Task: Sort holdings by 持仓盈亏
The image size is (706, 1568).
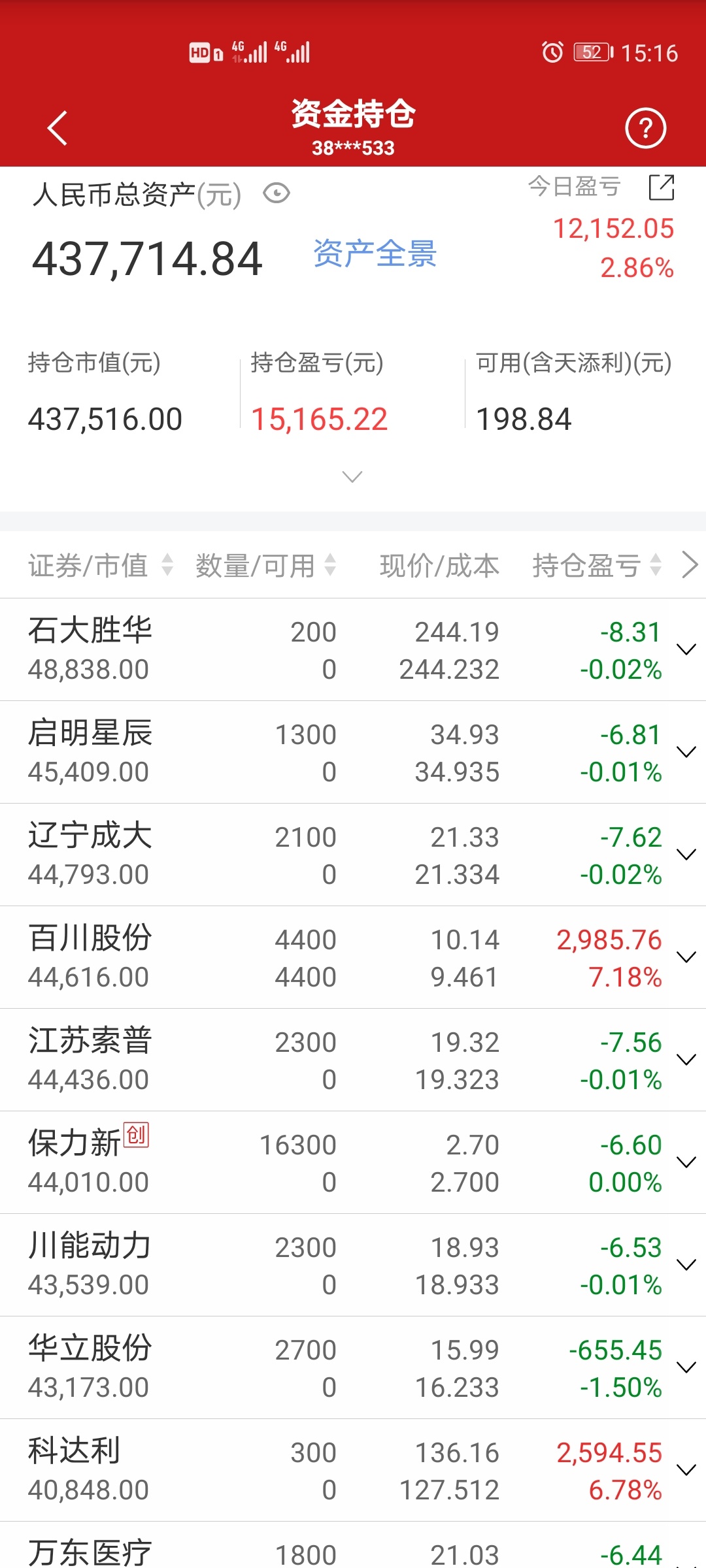Action: [597, 565]
